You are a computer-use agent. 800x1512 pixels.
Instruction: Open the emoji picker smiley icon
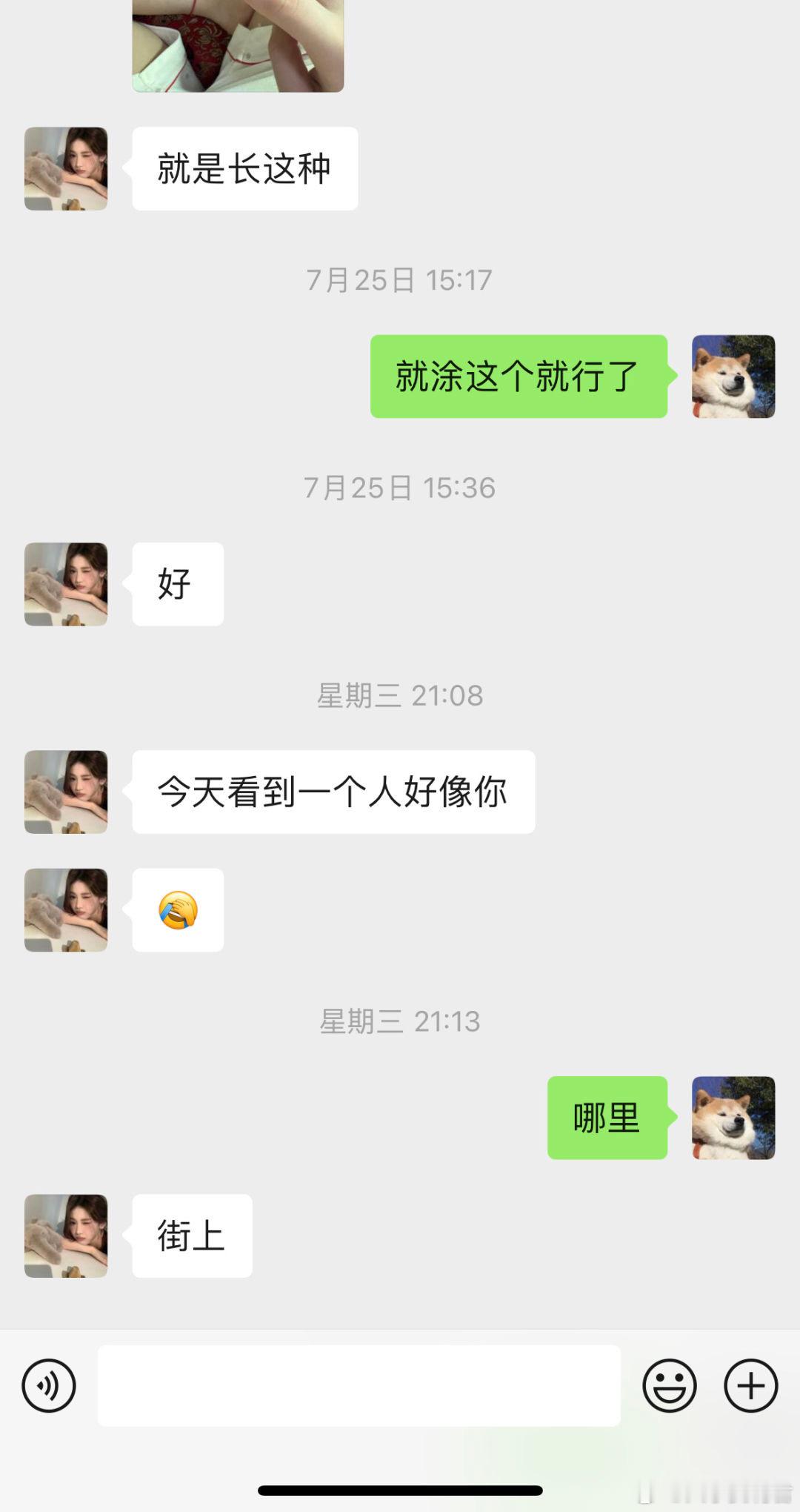[669, 1385]
